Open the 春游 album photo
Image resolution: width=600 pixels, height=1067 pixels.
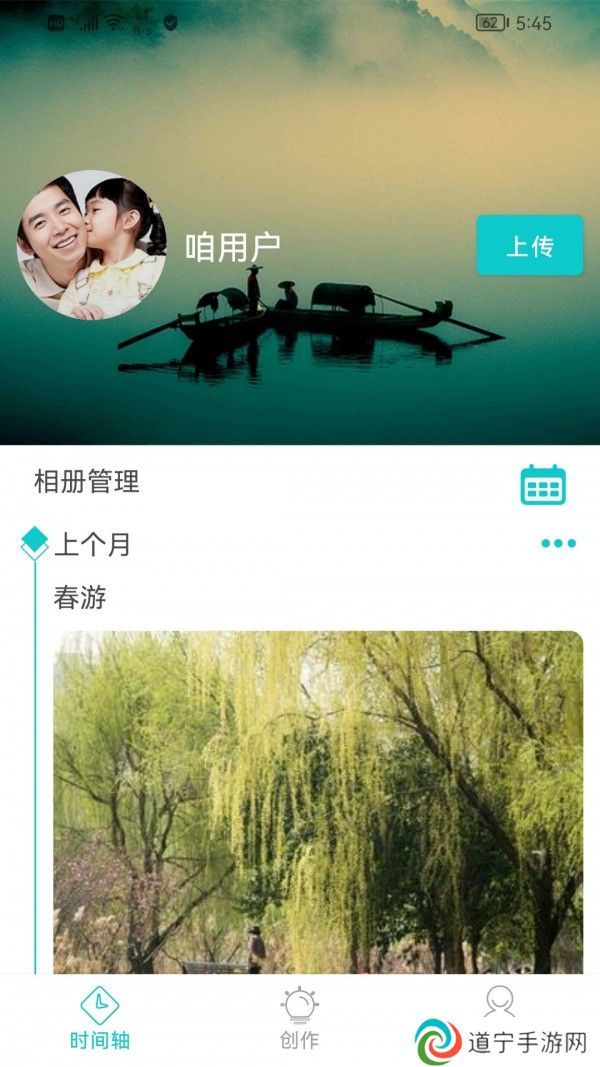pos(318,800)
